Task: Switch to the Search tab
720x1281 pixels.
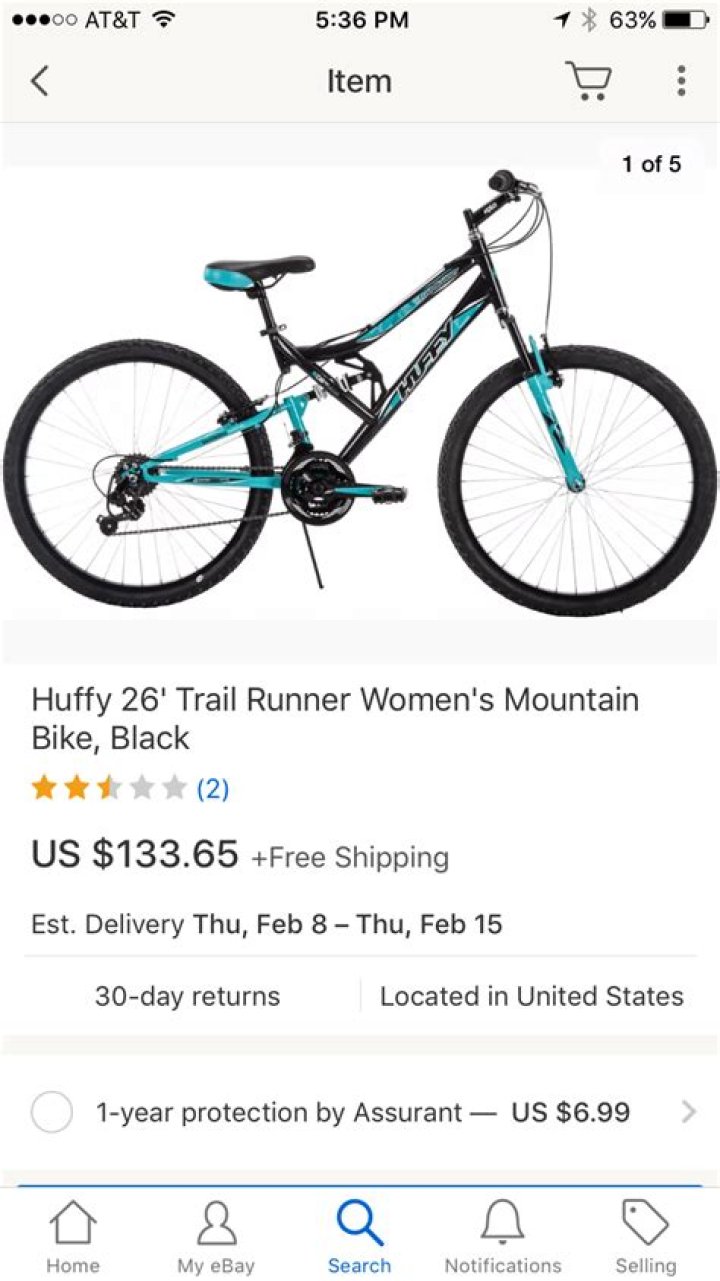Action: coord(359,1238)
